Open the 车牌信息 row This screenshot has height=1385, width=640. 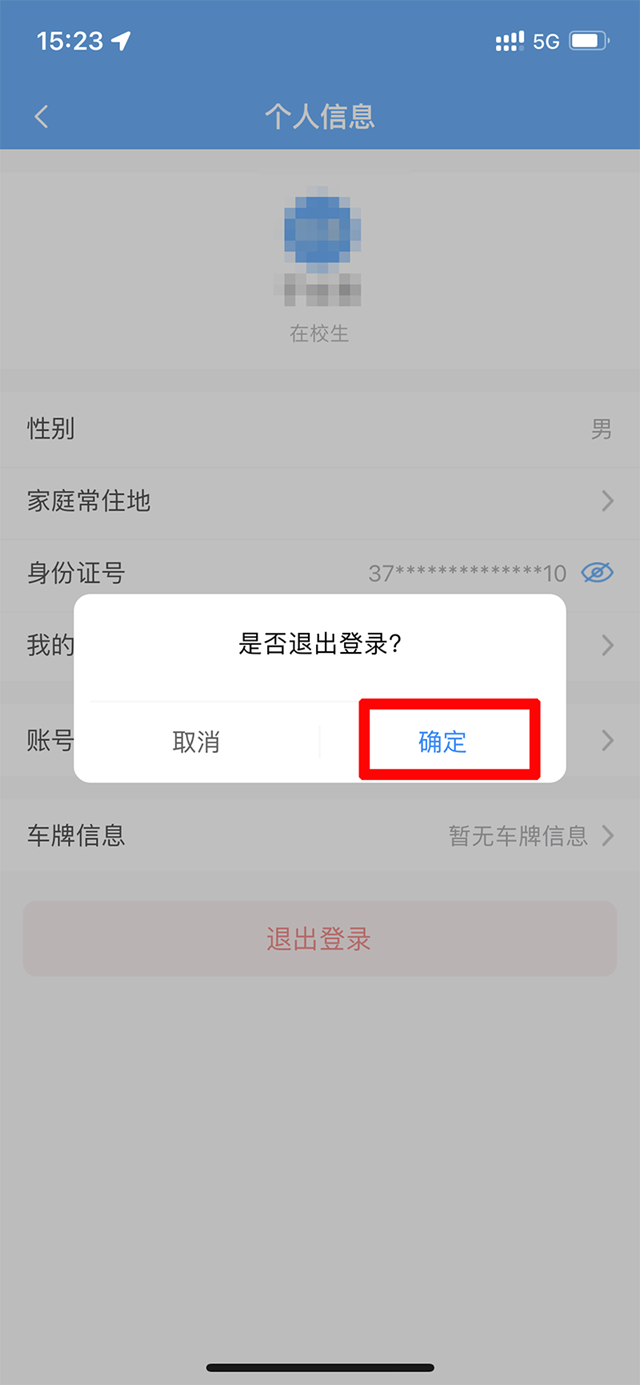coord(320,836)
